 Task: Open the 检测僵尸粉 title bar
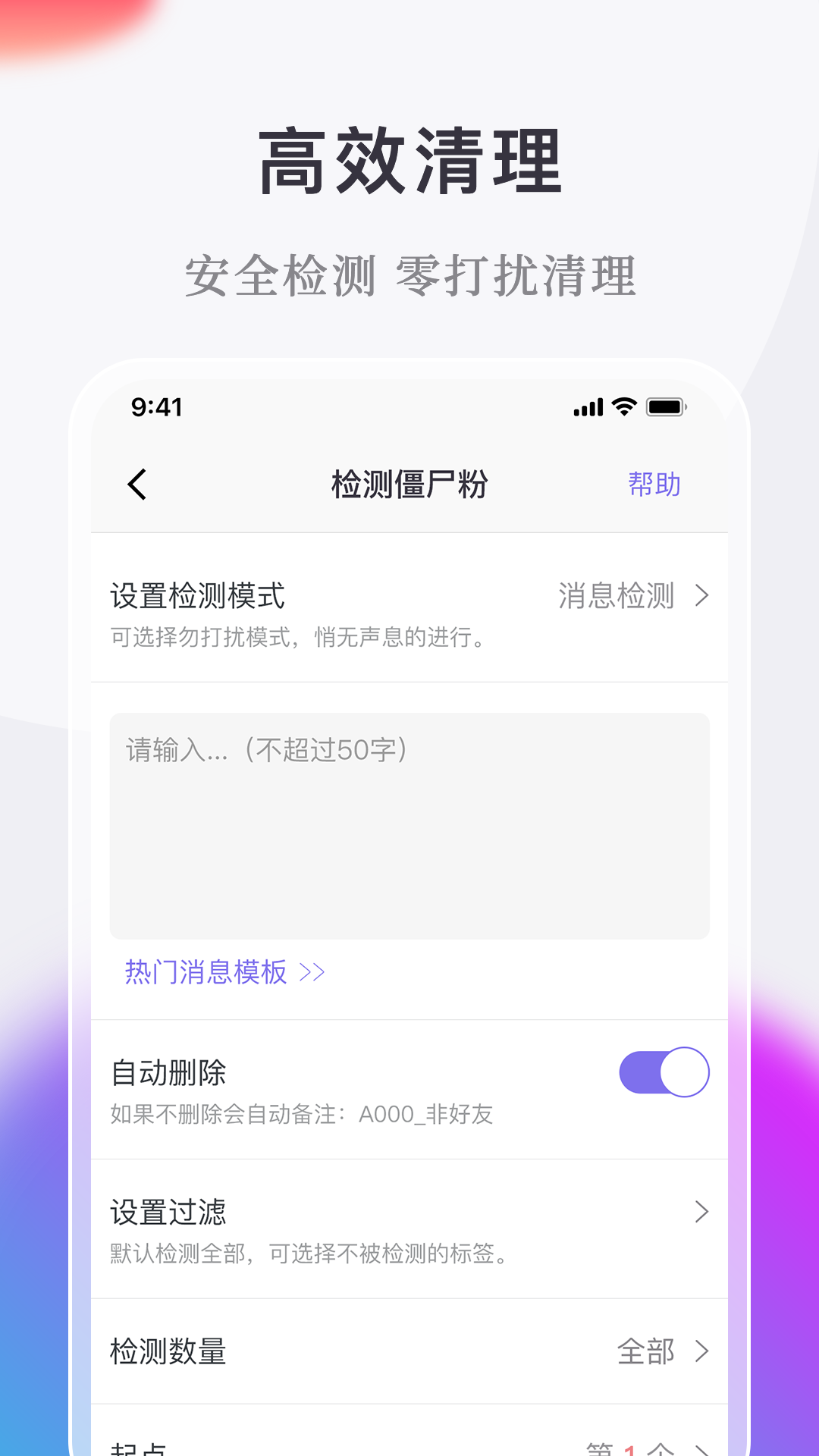(x=408, y=484)
